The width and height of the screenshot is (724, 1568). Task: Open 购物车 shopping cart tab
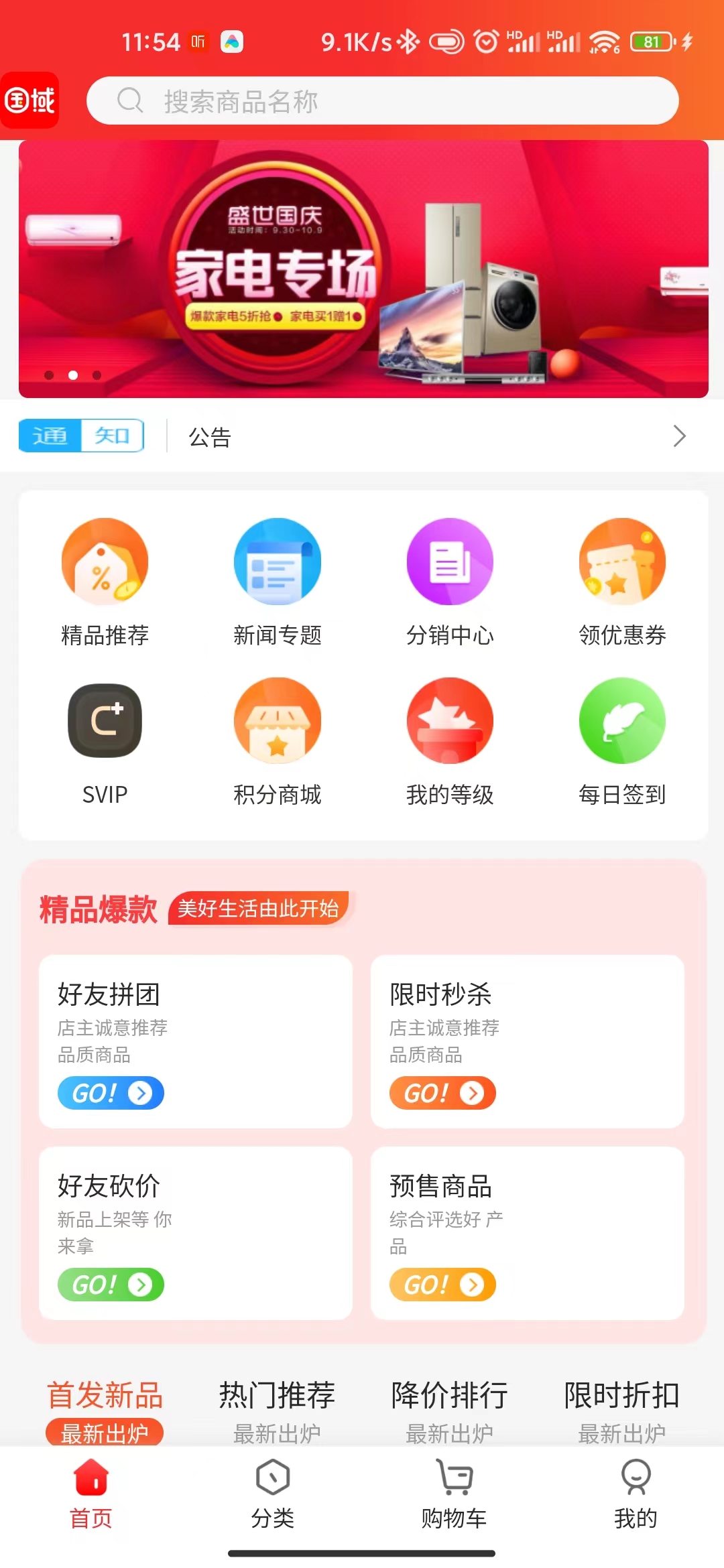(x=454, y=1496)
